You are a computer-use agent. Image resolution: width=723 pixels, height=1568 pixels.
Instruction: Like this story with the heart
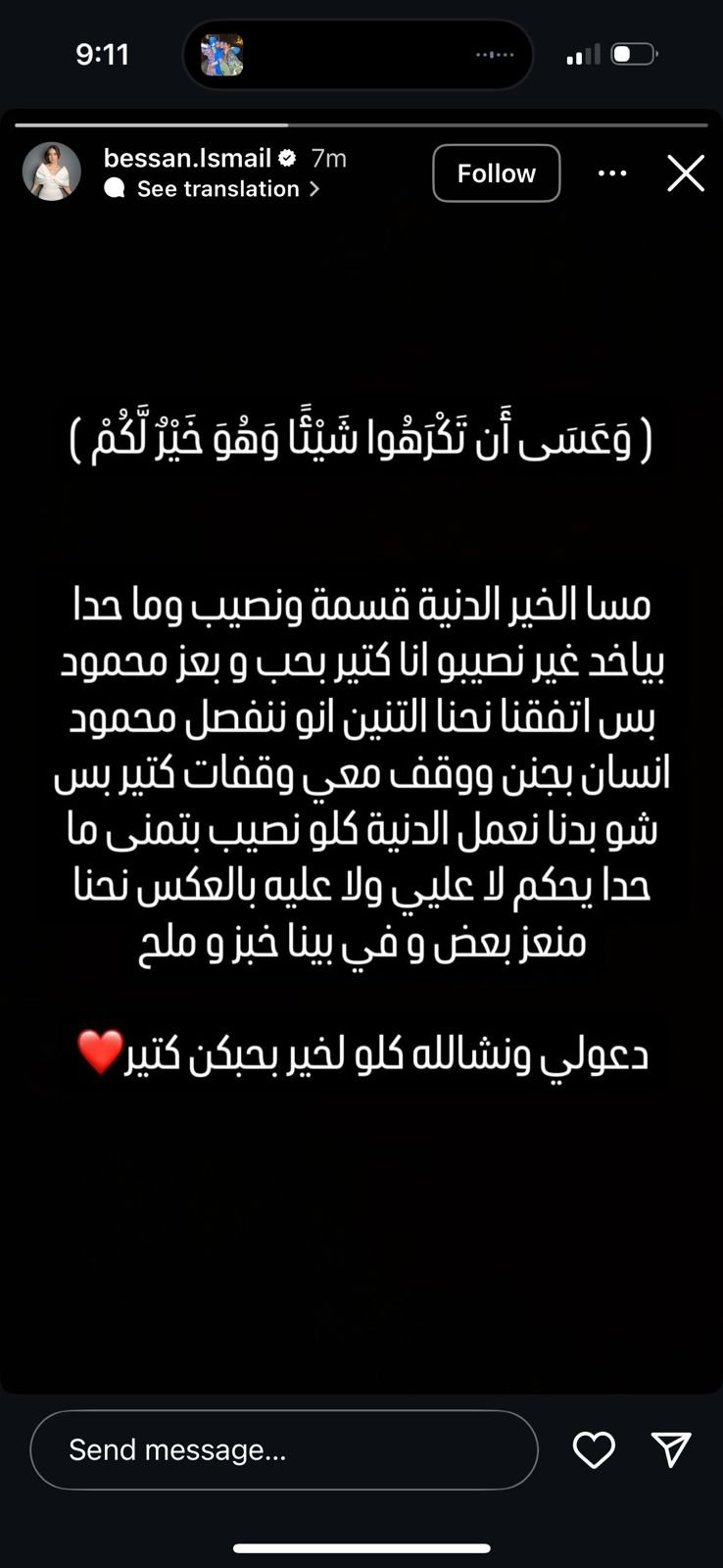tap(594, 1449)
